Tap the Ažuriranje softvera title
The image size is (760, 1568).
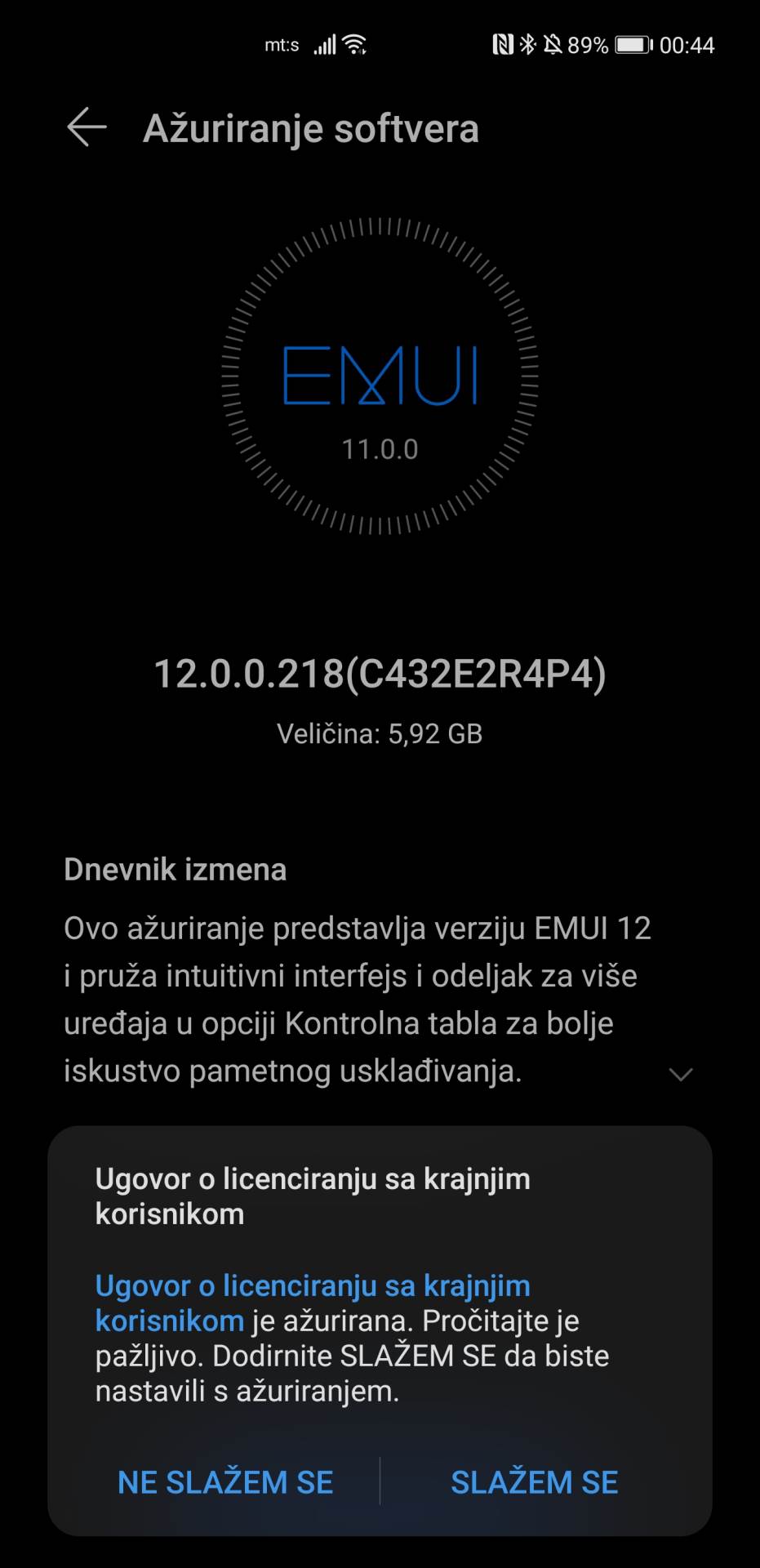pyautogui.click(x=311, y=129)
